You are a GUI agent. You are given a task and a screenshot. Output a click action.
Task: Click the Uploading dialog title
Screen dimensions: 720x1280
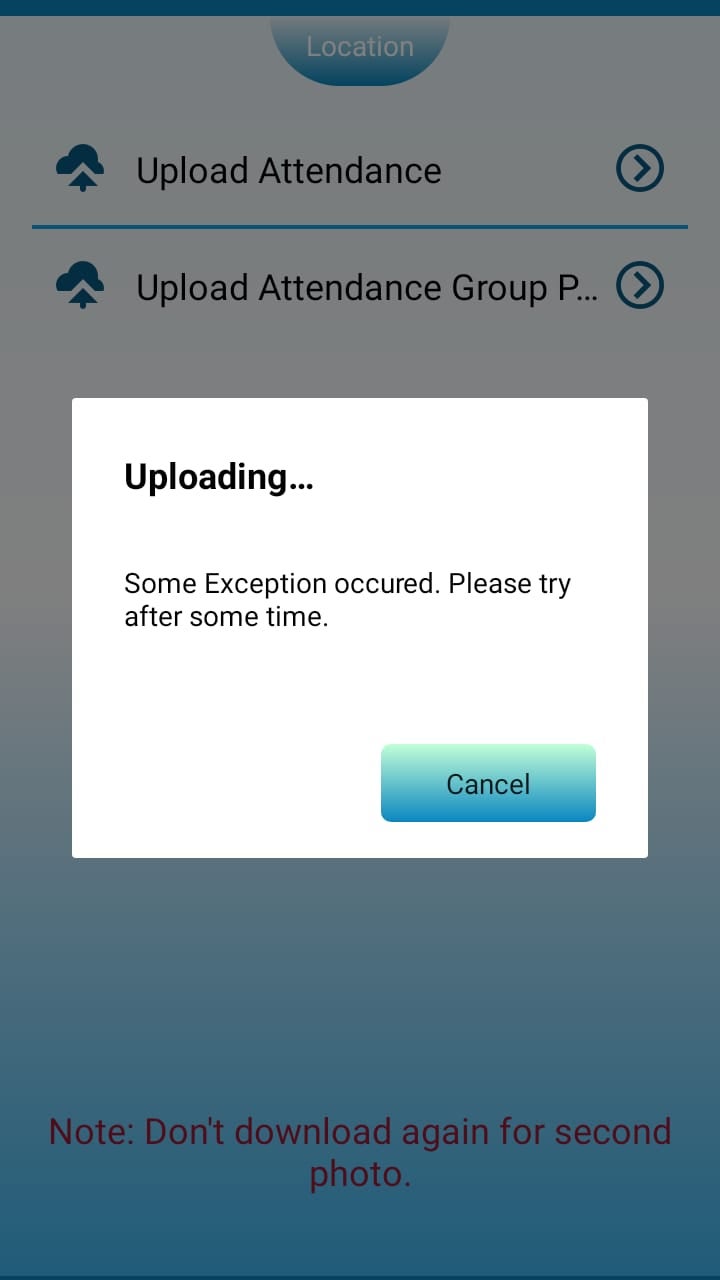coord(218,477)
